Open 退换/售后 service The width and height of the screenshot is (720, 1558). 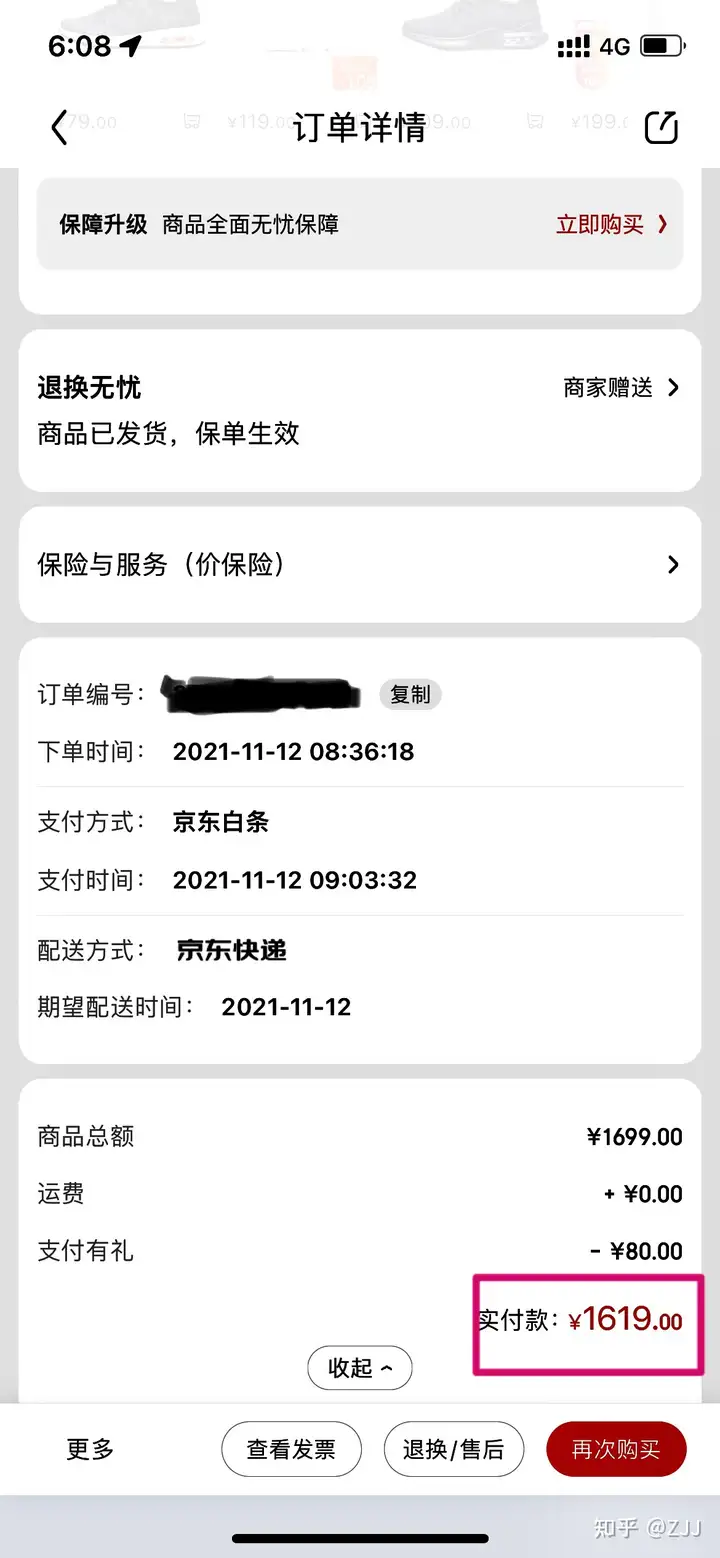(x=454, y=1449)
